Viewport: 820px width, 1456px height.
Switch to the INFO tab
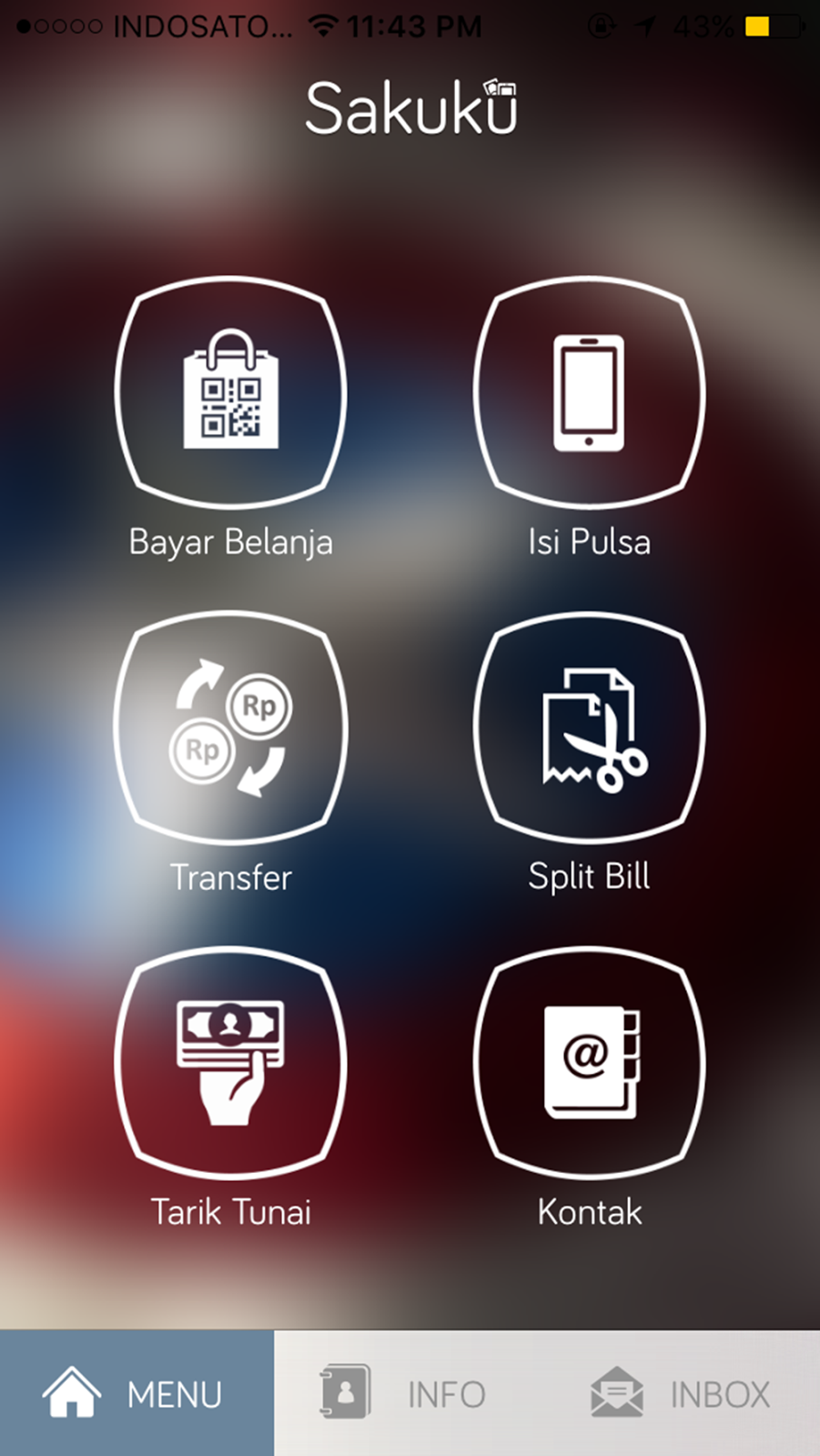point(410,1393)
